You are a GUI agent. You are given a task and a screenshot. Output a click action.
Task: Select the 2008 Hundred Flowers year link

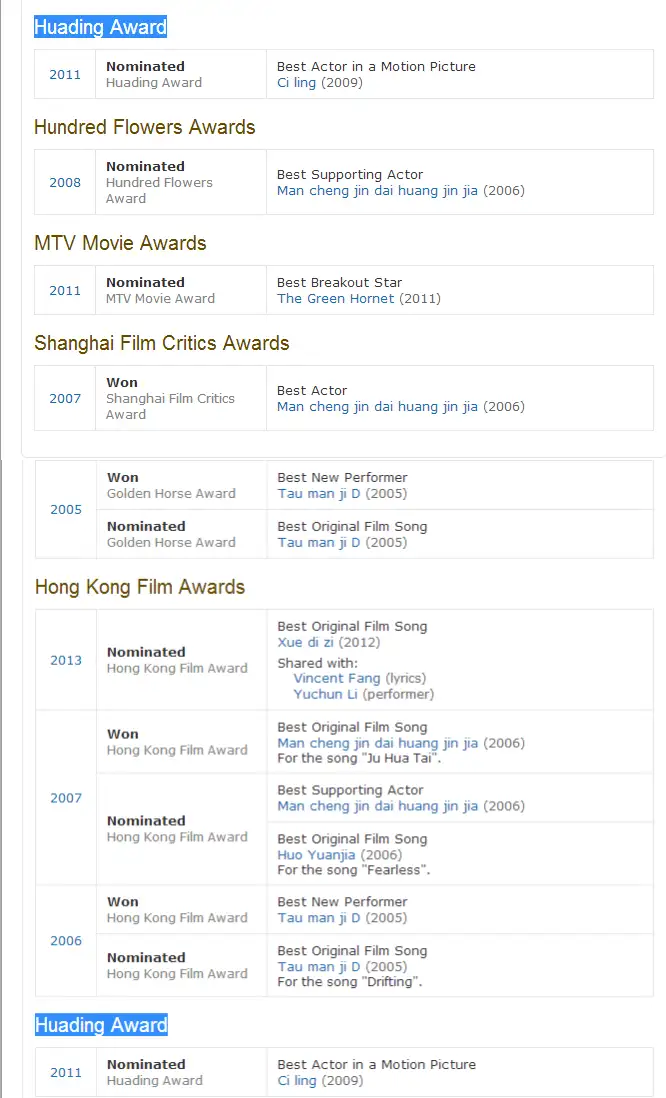pos(65,182)
